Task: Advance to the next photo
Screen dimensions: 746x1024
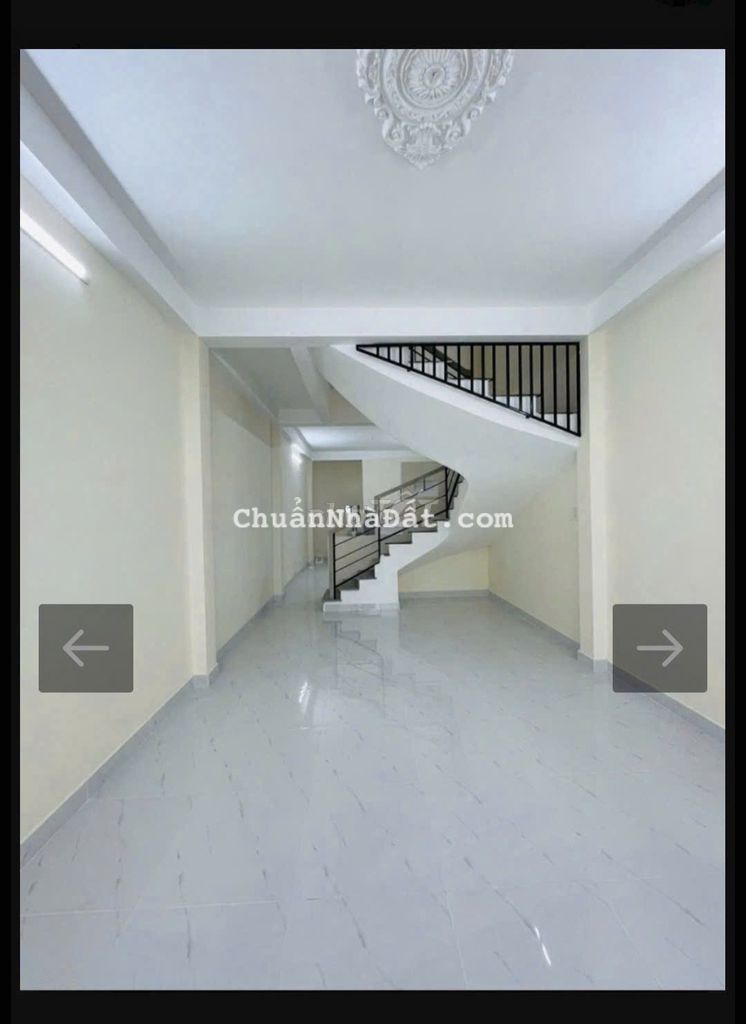Action: (659, 648)
